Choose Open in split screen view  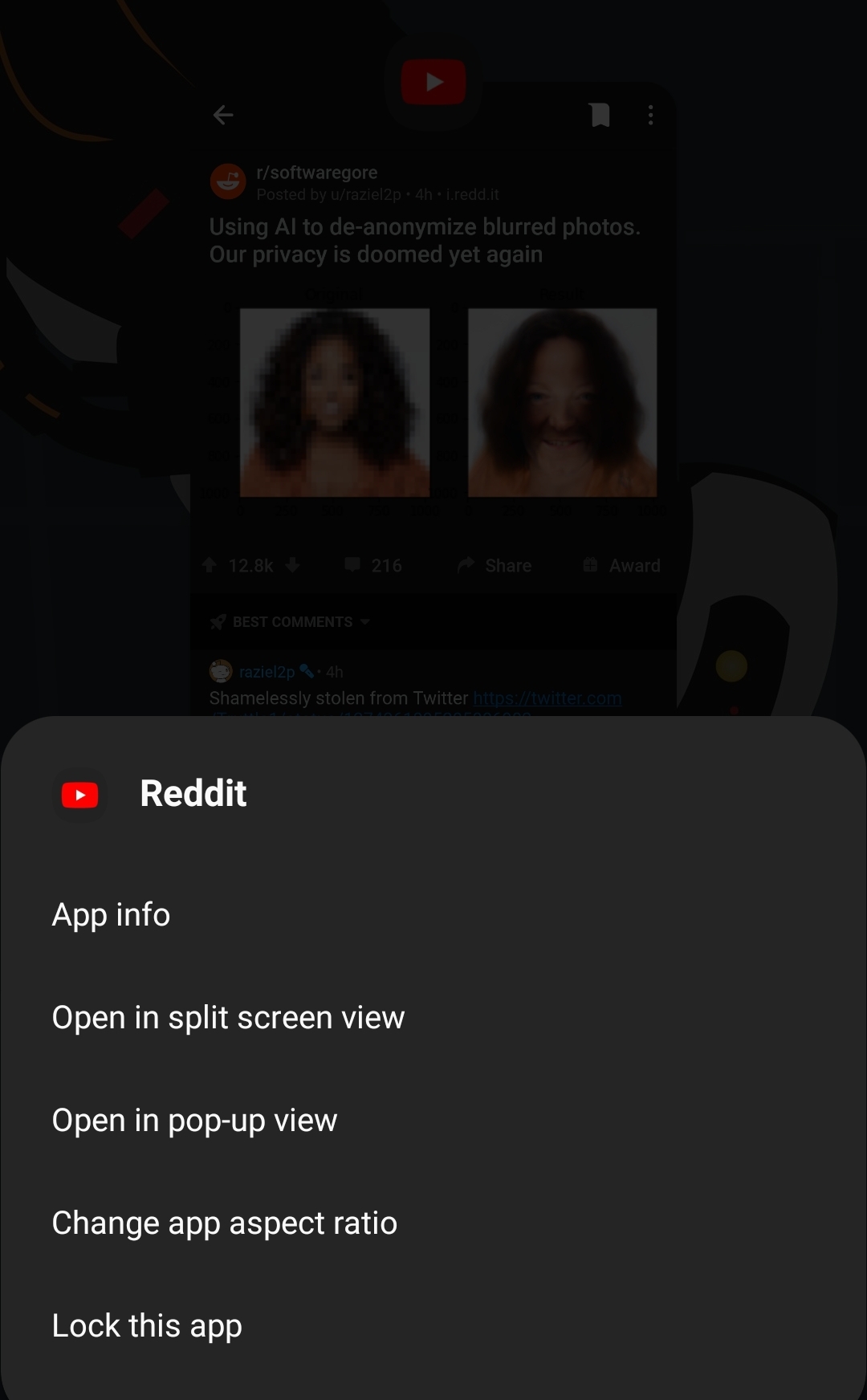point(228,1017)
